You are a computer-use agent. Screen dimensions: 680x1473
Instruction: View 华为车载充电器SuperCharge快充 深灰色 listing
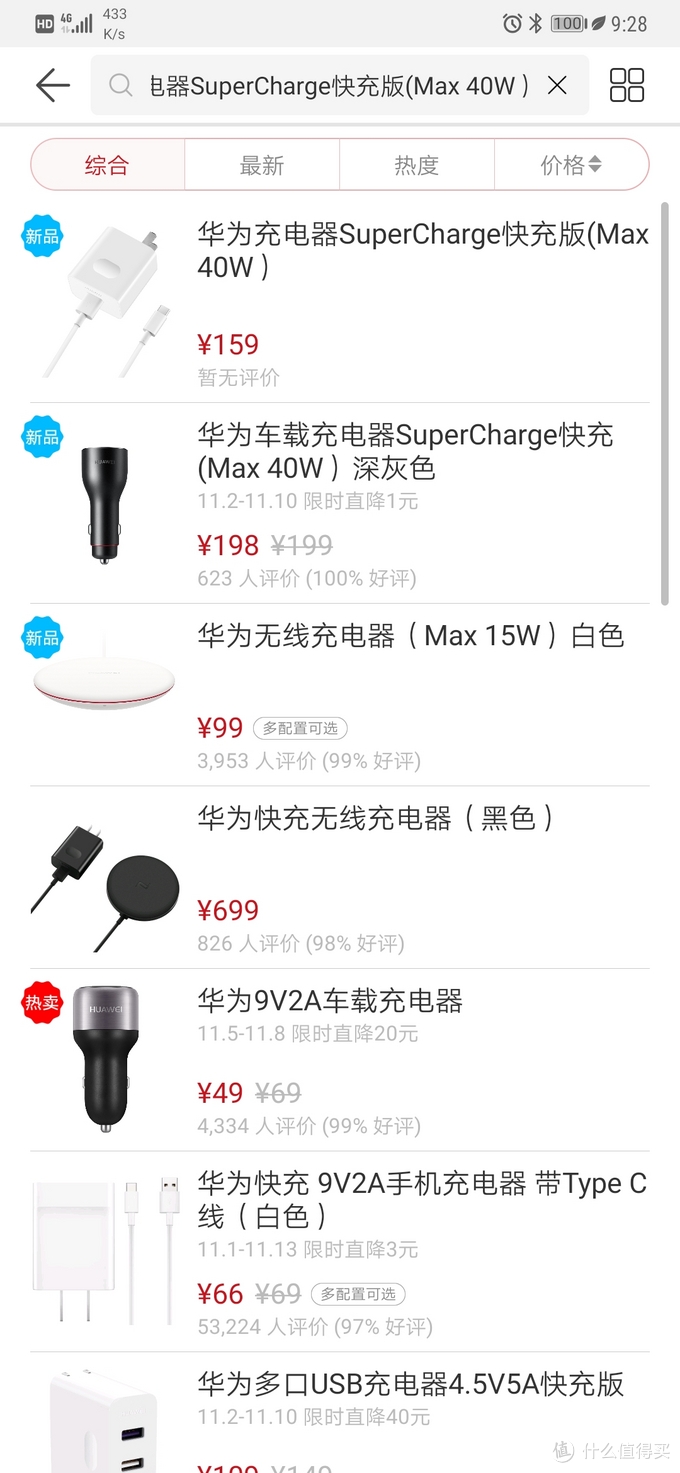click(x=405, y=451)
